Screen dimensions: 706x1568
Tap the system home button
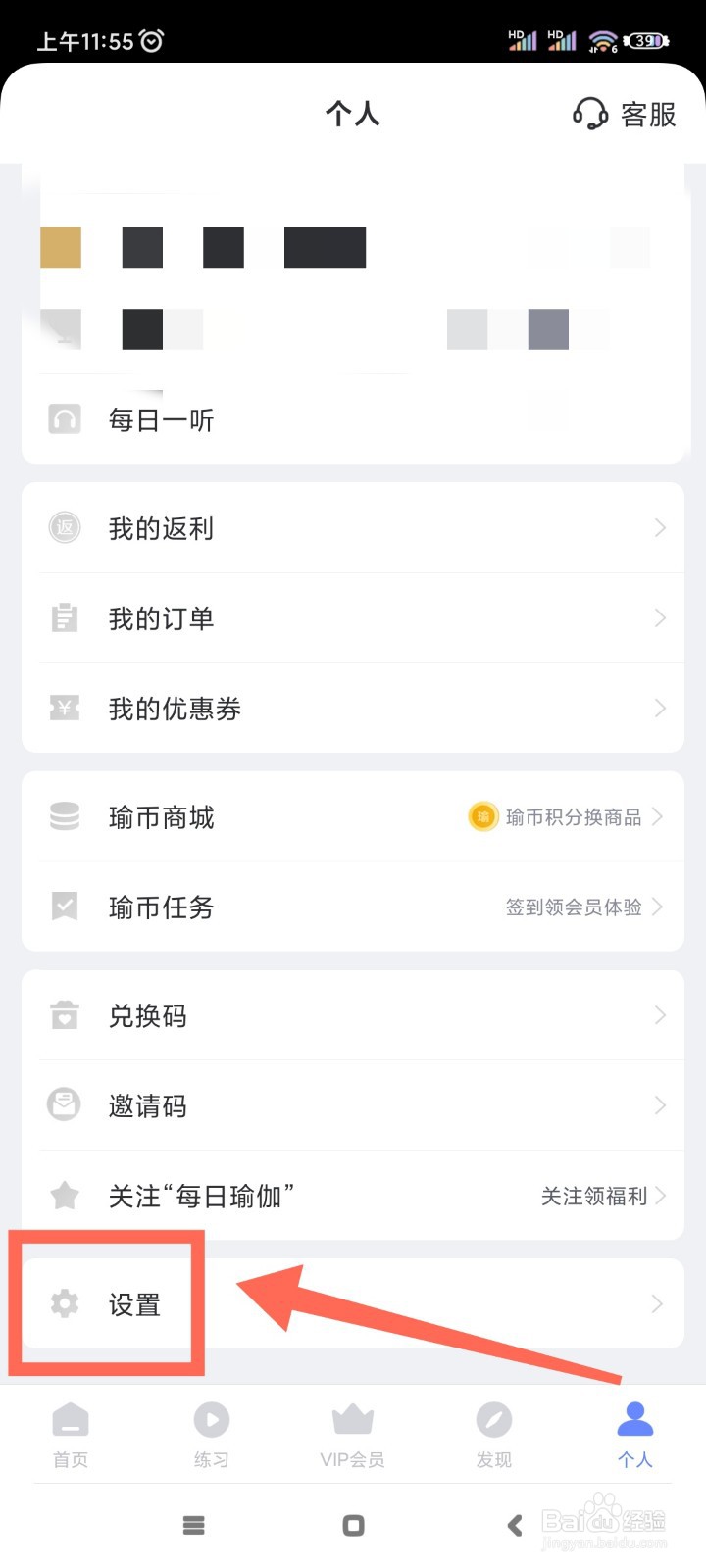(353, 1525)
